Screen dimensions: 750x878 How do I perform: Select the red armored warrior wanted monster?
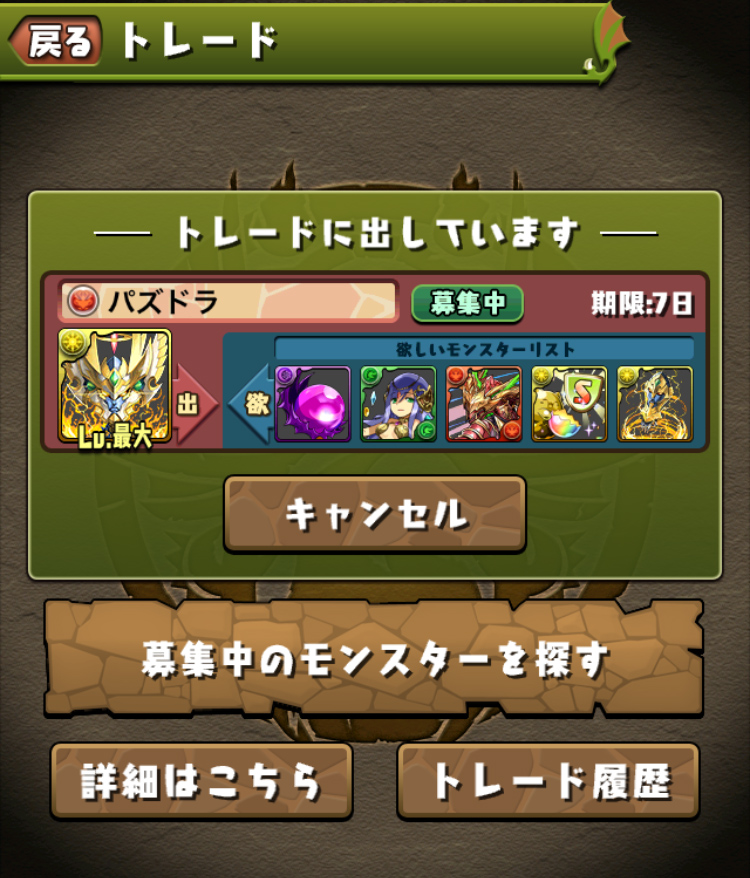coord(484,404)
